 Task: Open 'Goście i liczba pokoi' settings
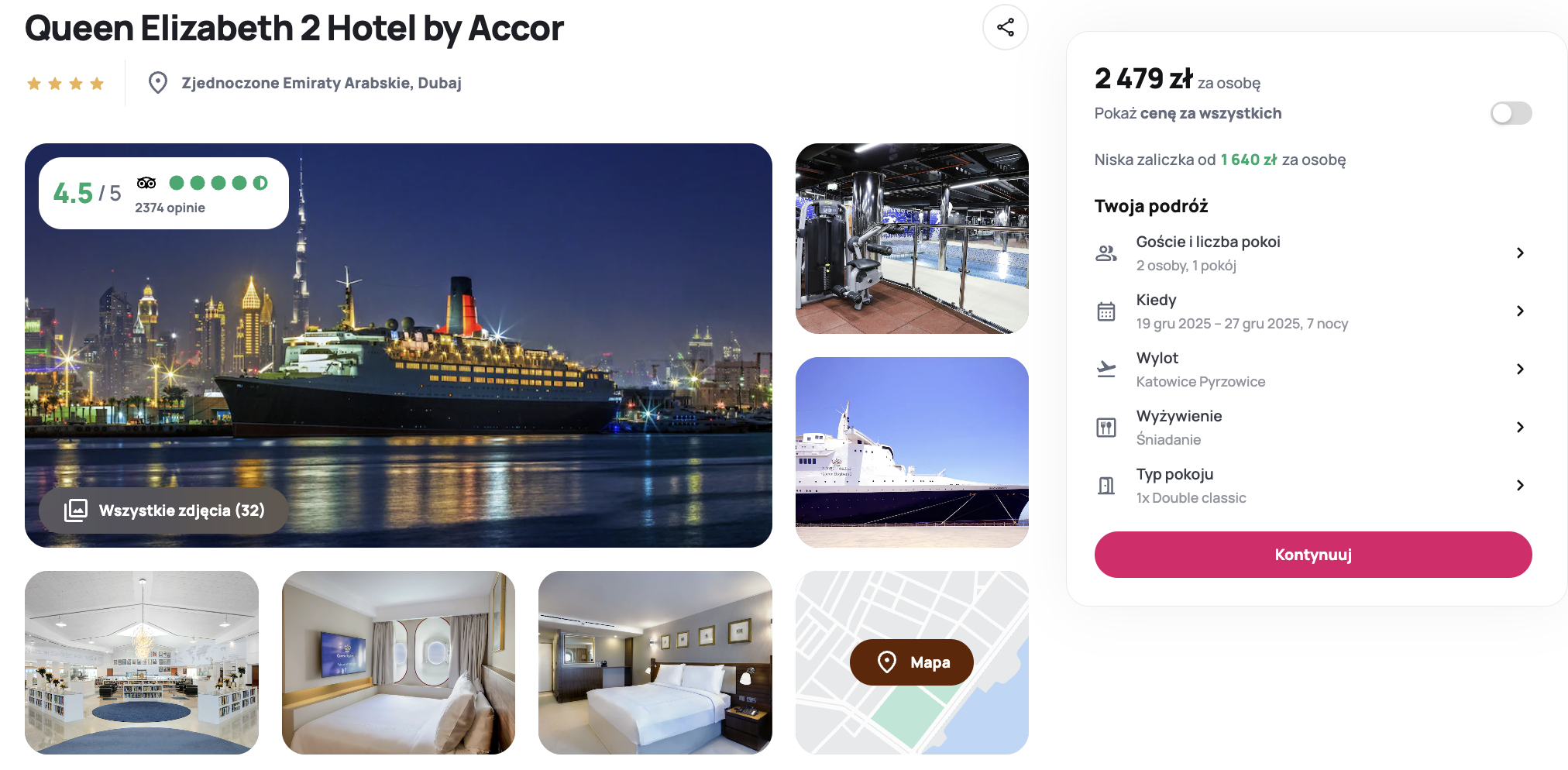pyautogui.click(x=1312, y=253)
